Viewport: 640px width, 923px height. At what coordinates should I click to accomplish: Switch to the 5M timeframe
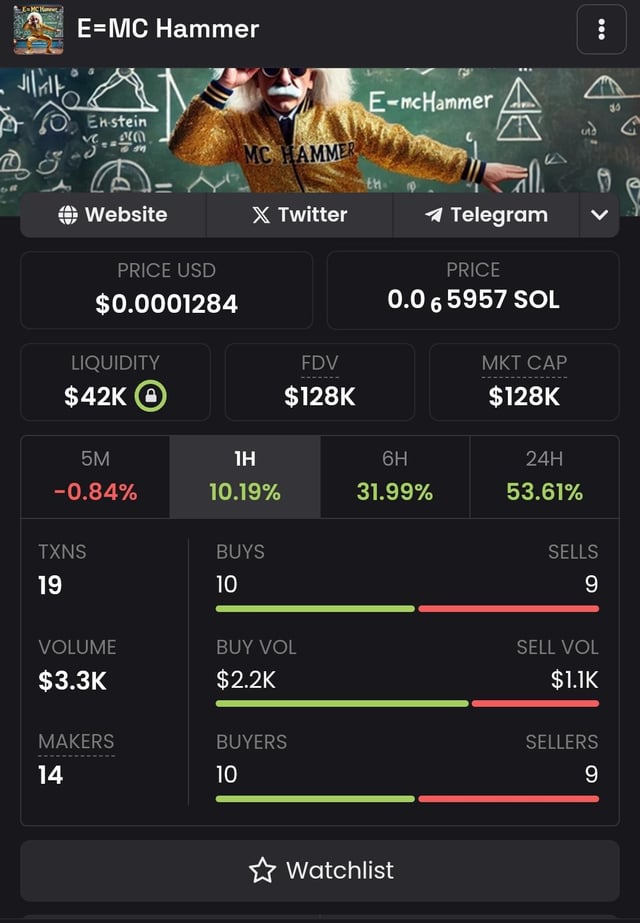pos(95,476)
